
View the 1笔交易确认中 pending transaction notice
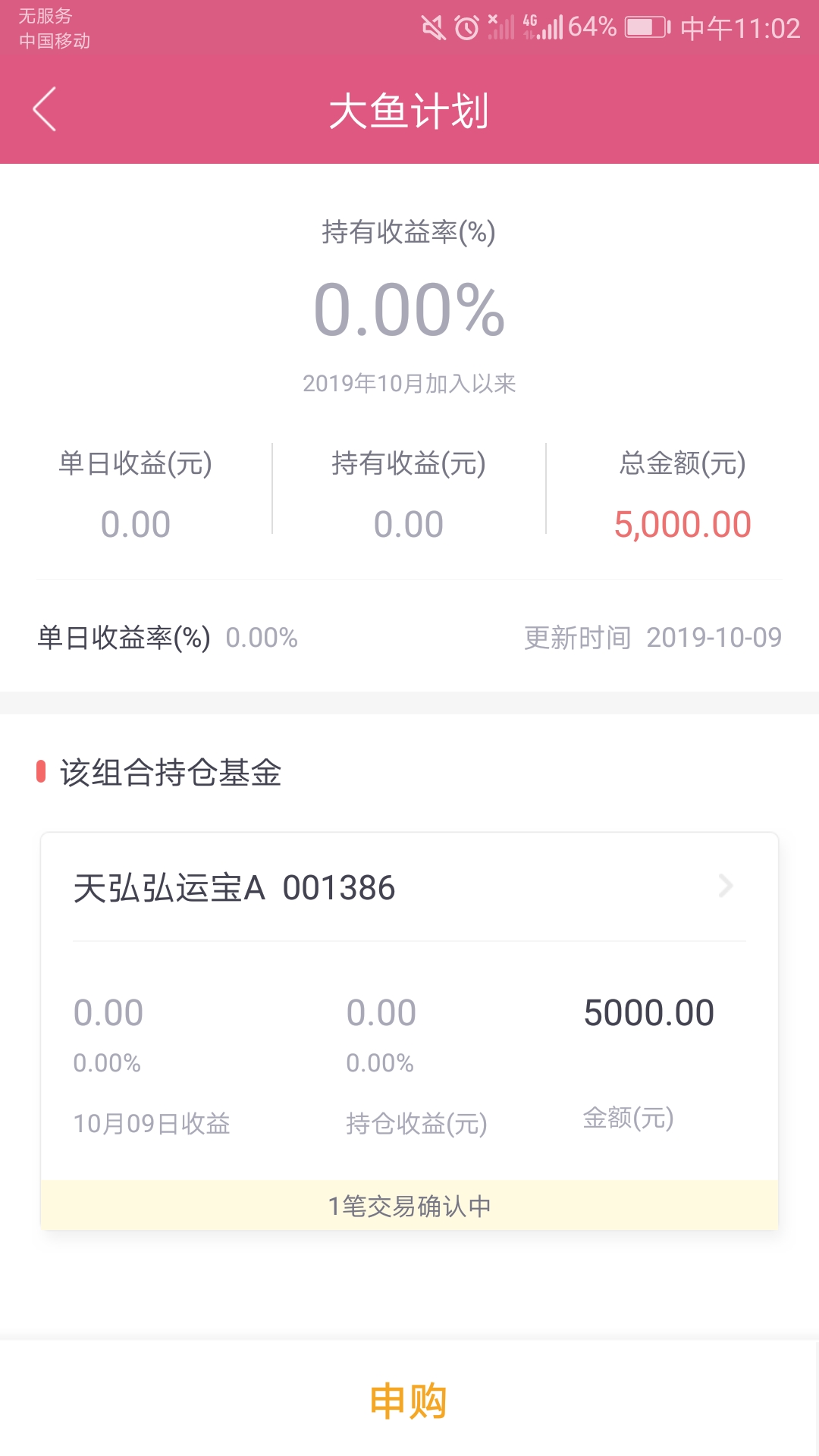tap(409, 1205)
